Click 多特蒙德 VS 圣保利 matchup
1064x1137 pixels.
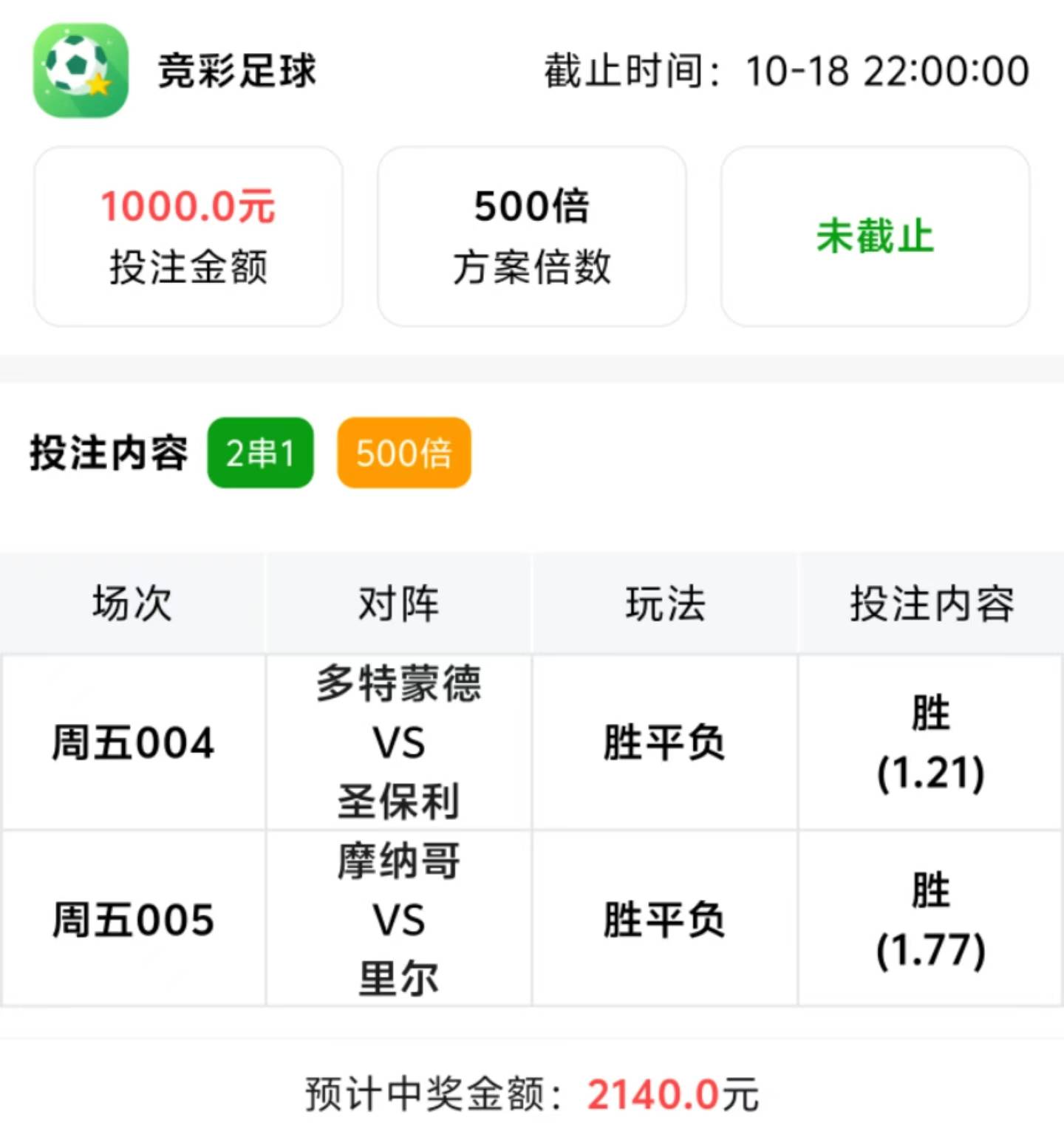pyautogui.click(x=399, y=742)
